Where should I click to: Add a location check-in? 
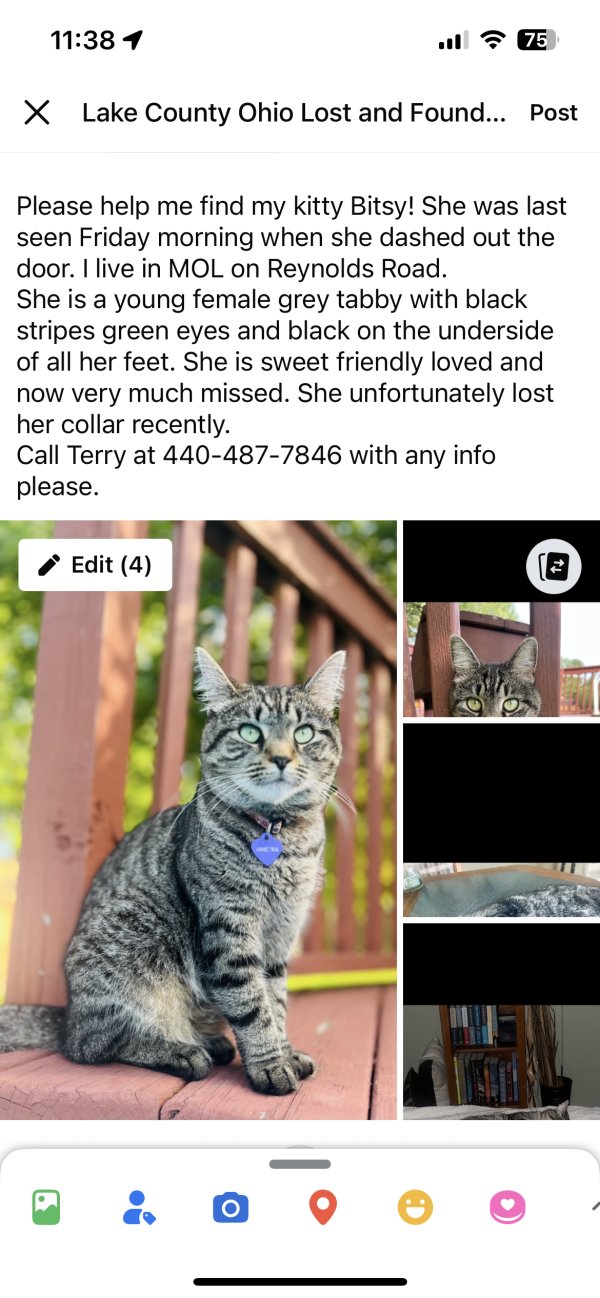coord(322,1207)
